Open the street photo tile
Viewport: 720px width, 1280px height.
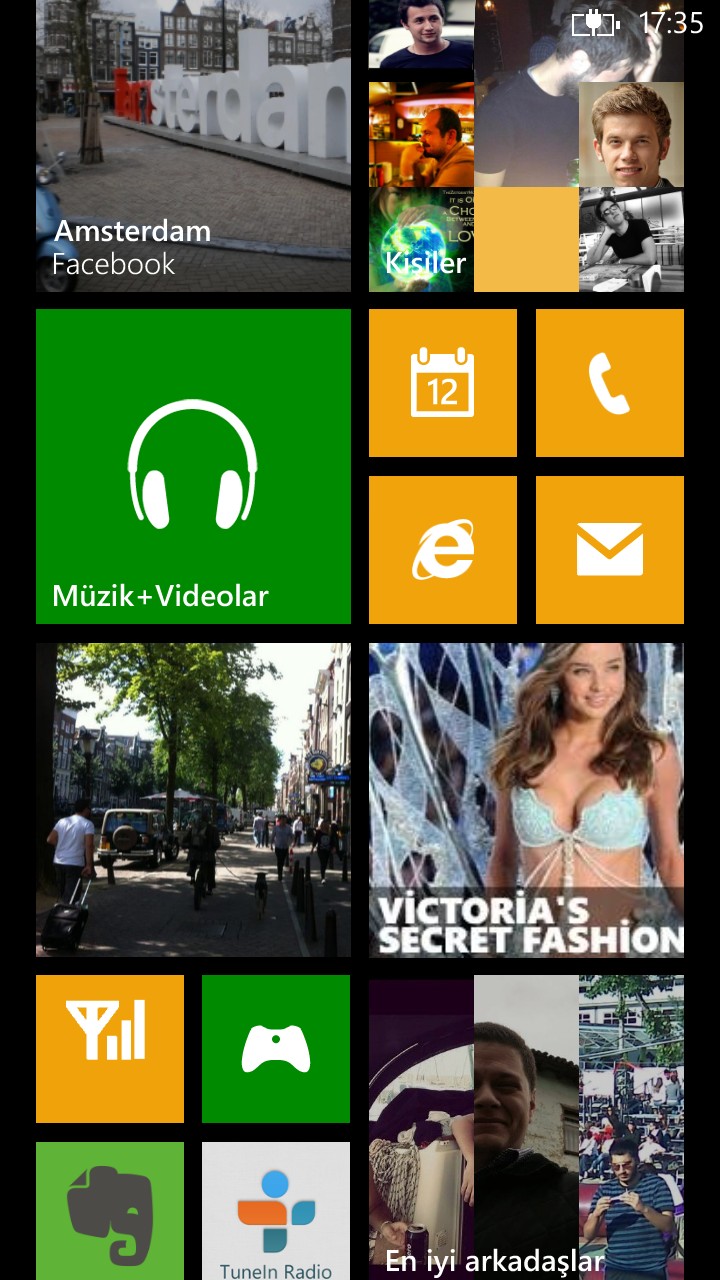click(x=193, y=800)
